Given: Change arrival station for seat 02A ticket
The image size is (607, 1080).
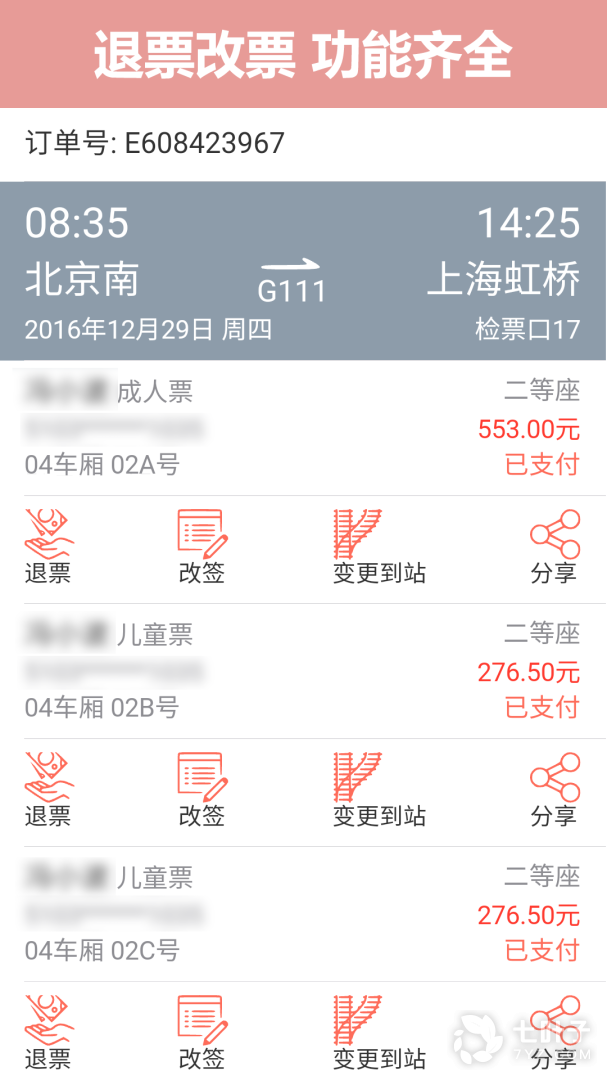Looking at the screenshot, I should click(x=379, y=546).
